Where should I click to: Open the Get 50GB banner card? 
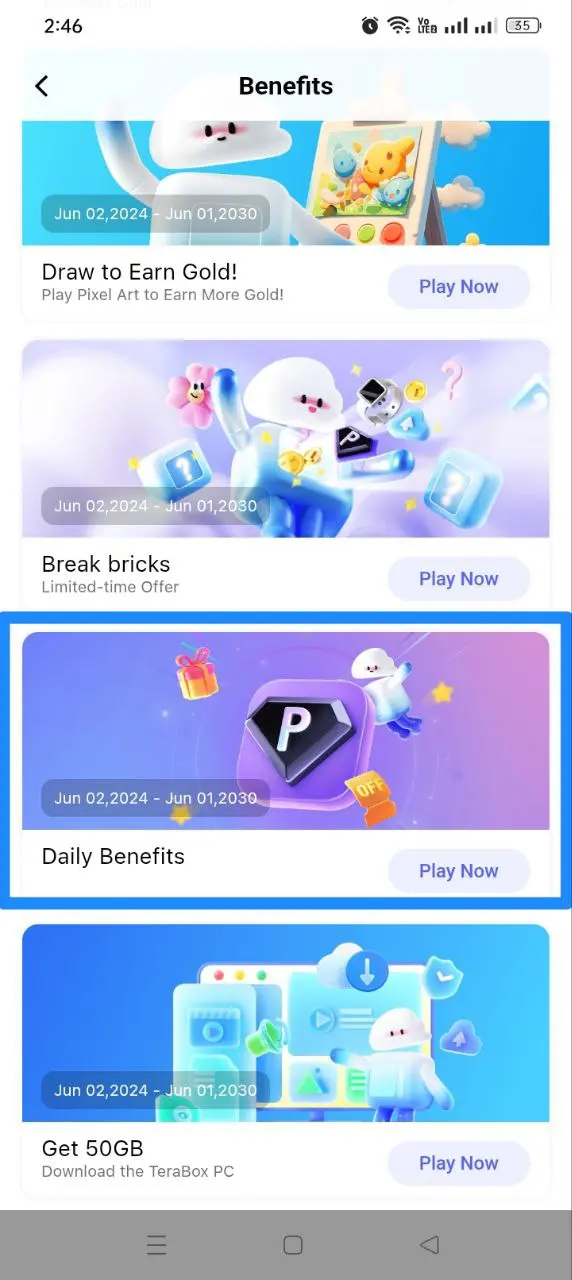point(286,1023)
